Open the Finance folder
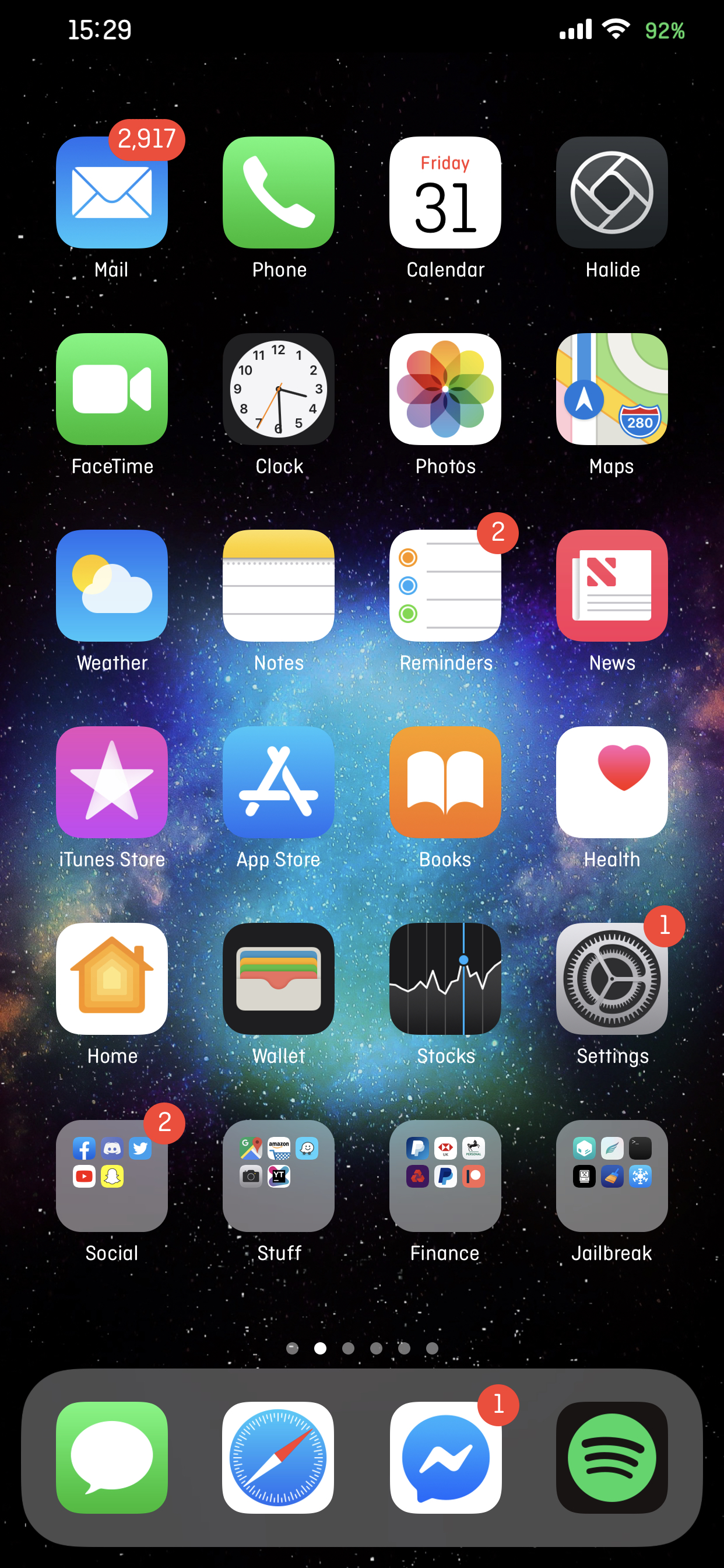The image size is (724, 1568). click(x=445, y=1175)
